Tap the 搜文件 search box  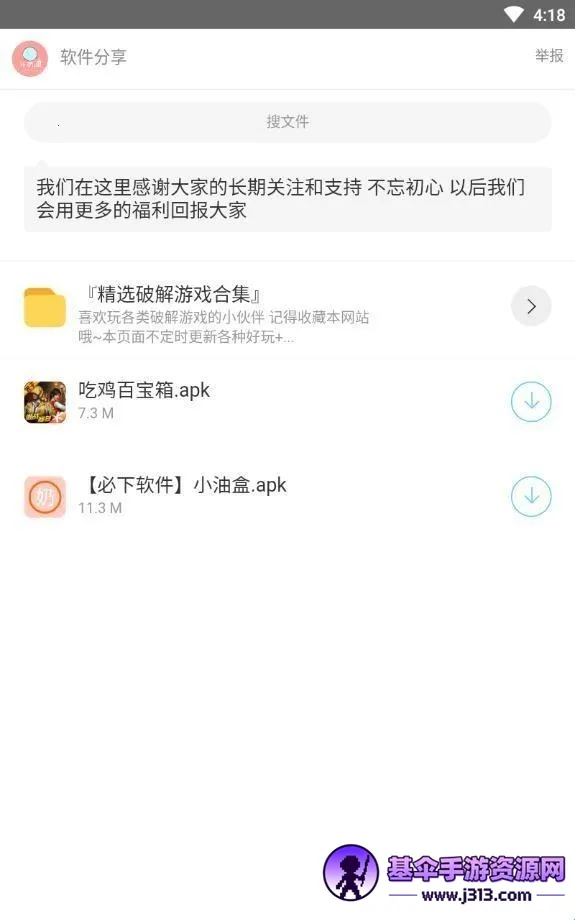pyautogui.click(x=288, y=122)
